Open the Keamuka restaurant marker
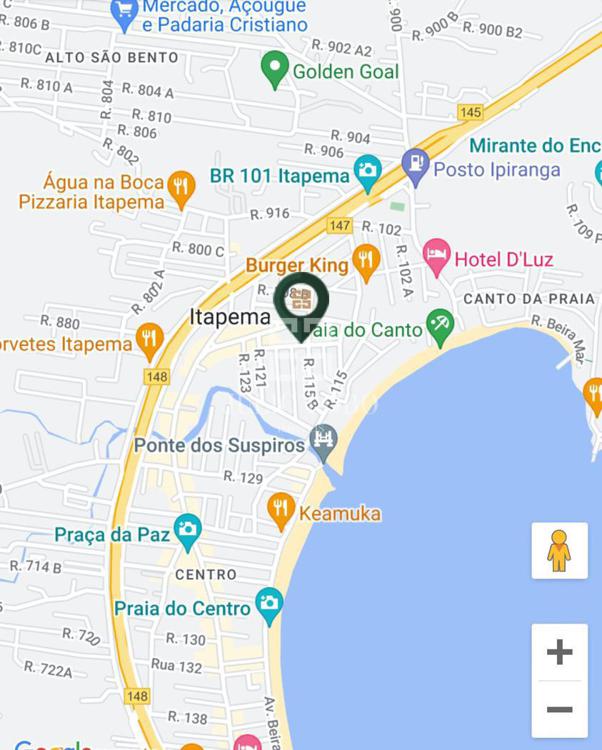The width and height of the screenshot is (602, 750). pyautogui.click(x=281, y=509)
